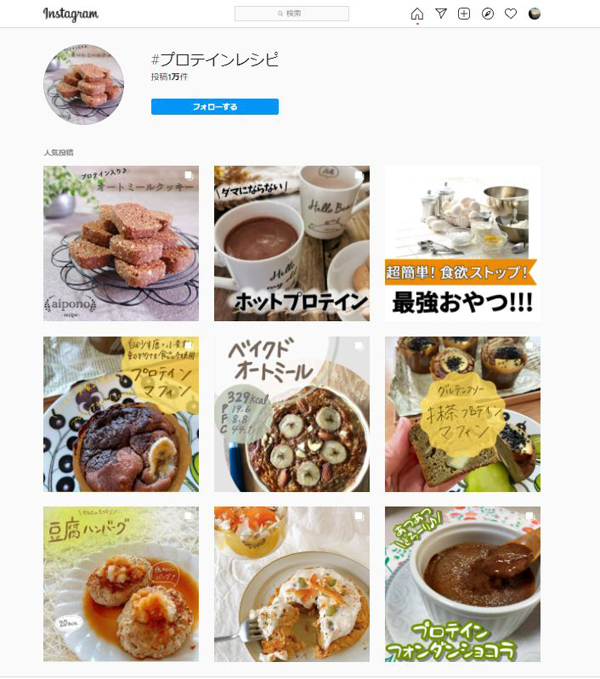Select the 豆腐ハンバーグ post
Image resolution: width=600 pixels, height=679 pixels.
click(x=121, y=584)
